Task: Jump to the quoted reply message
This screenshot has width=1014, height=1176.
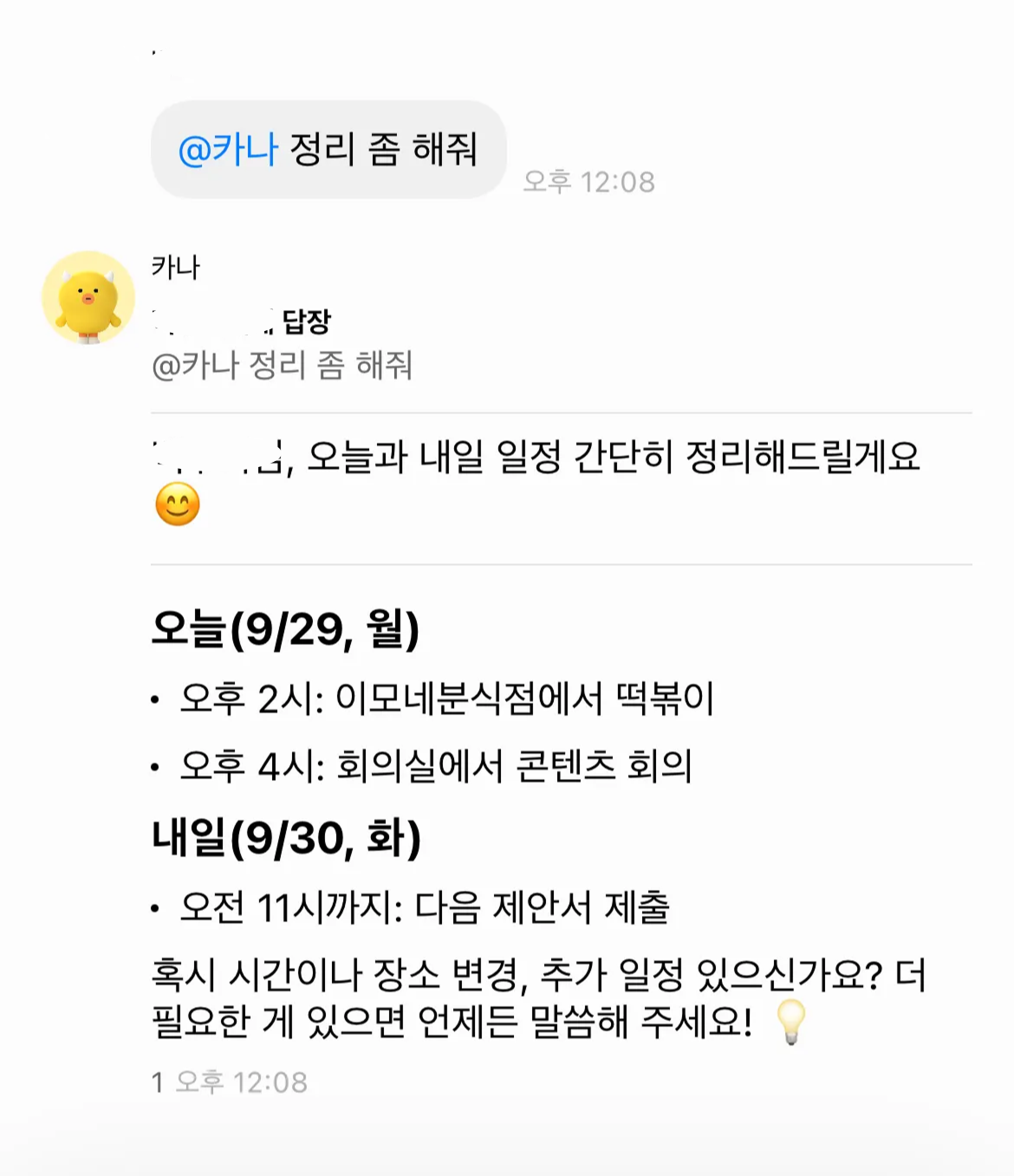Action: (282, 365)
